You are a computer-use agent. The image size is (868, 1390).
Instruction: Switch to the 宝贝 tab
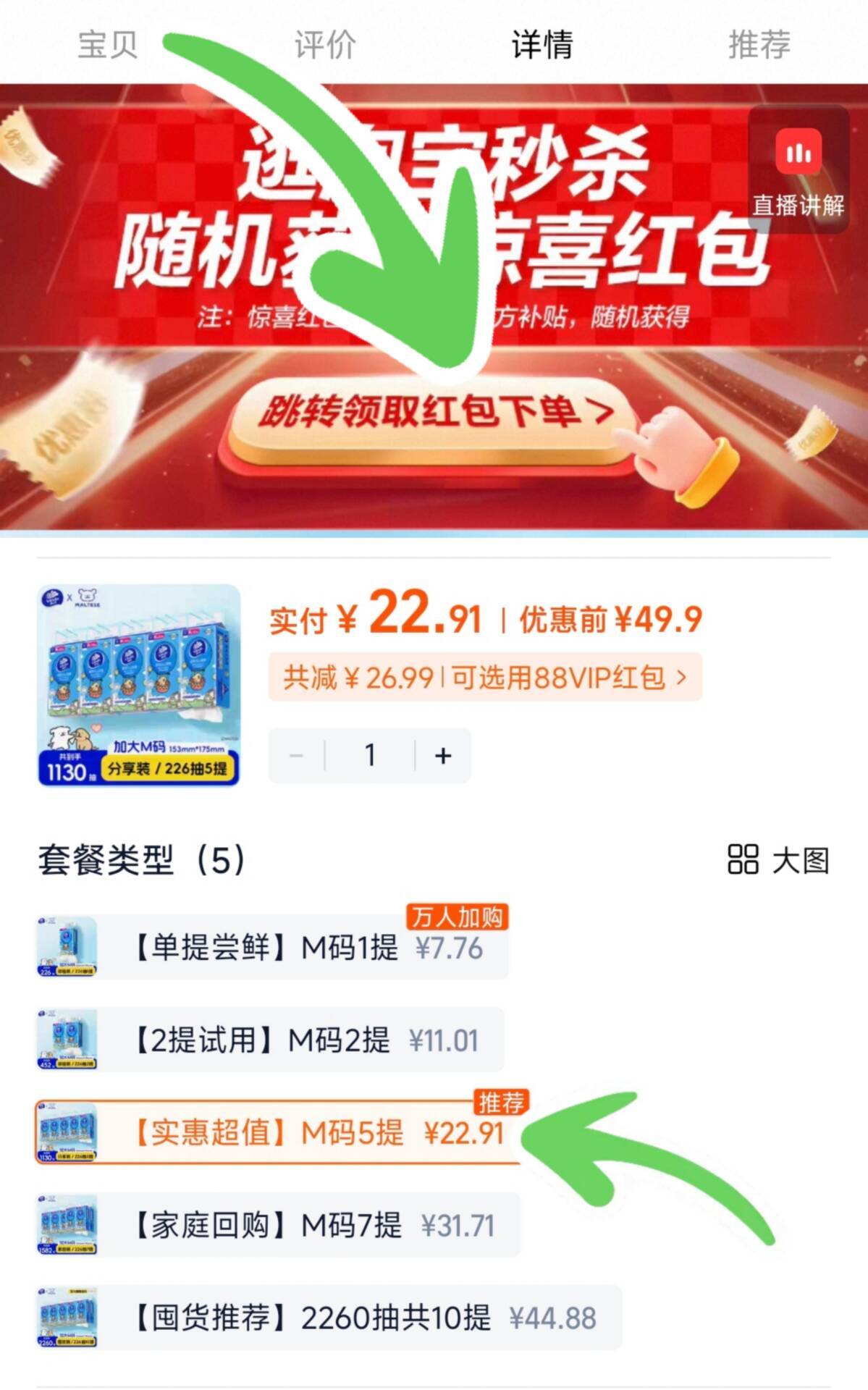coord(107,44)
